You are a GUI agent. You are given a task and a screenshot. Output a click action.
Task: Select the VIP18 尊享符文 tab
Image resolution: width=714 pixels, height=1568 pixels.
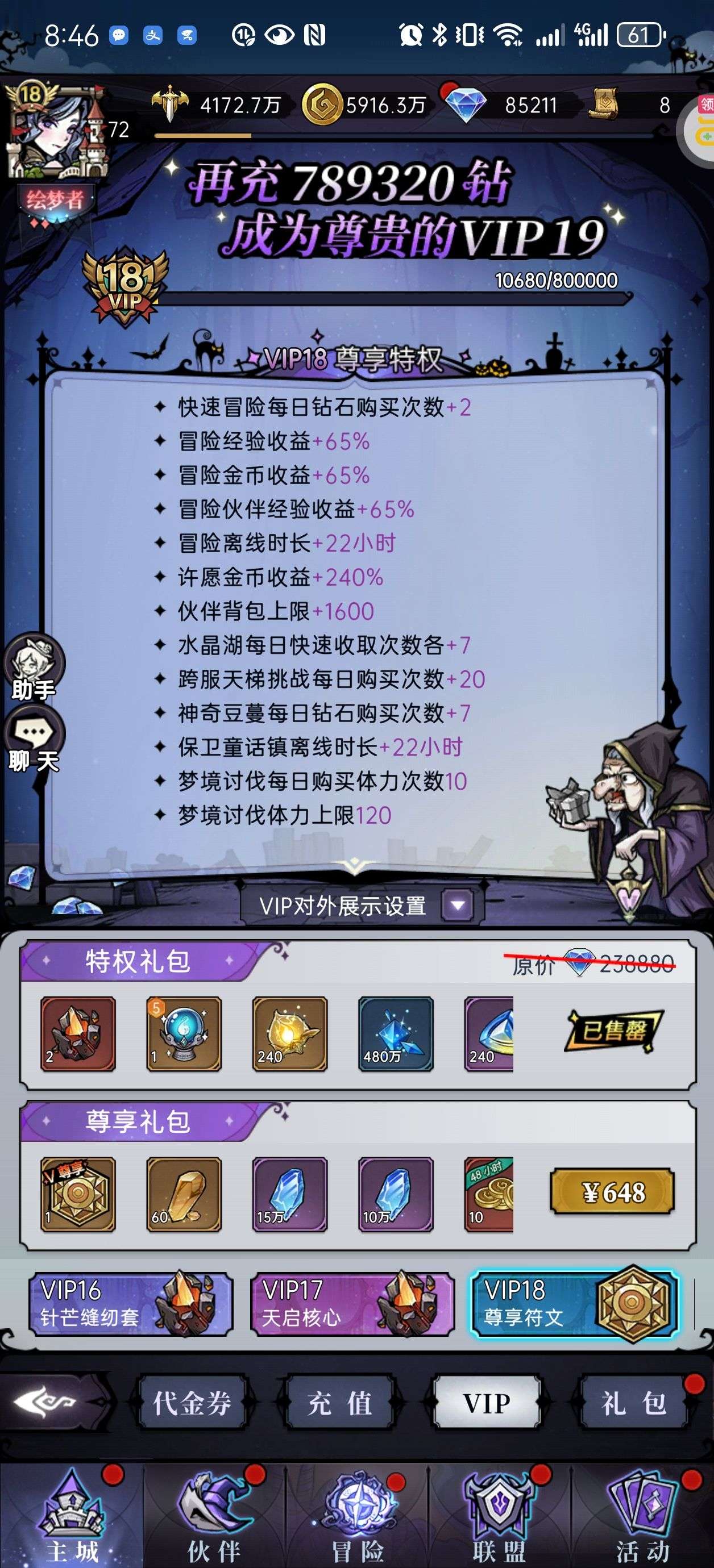(574, 1304)
